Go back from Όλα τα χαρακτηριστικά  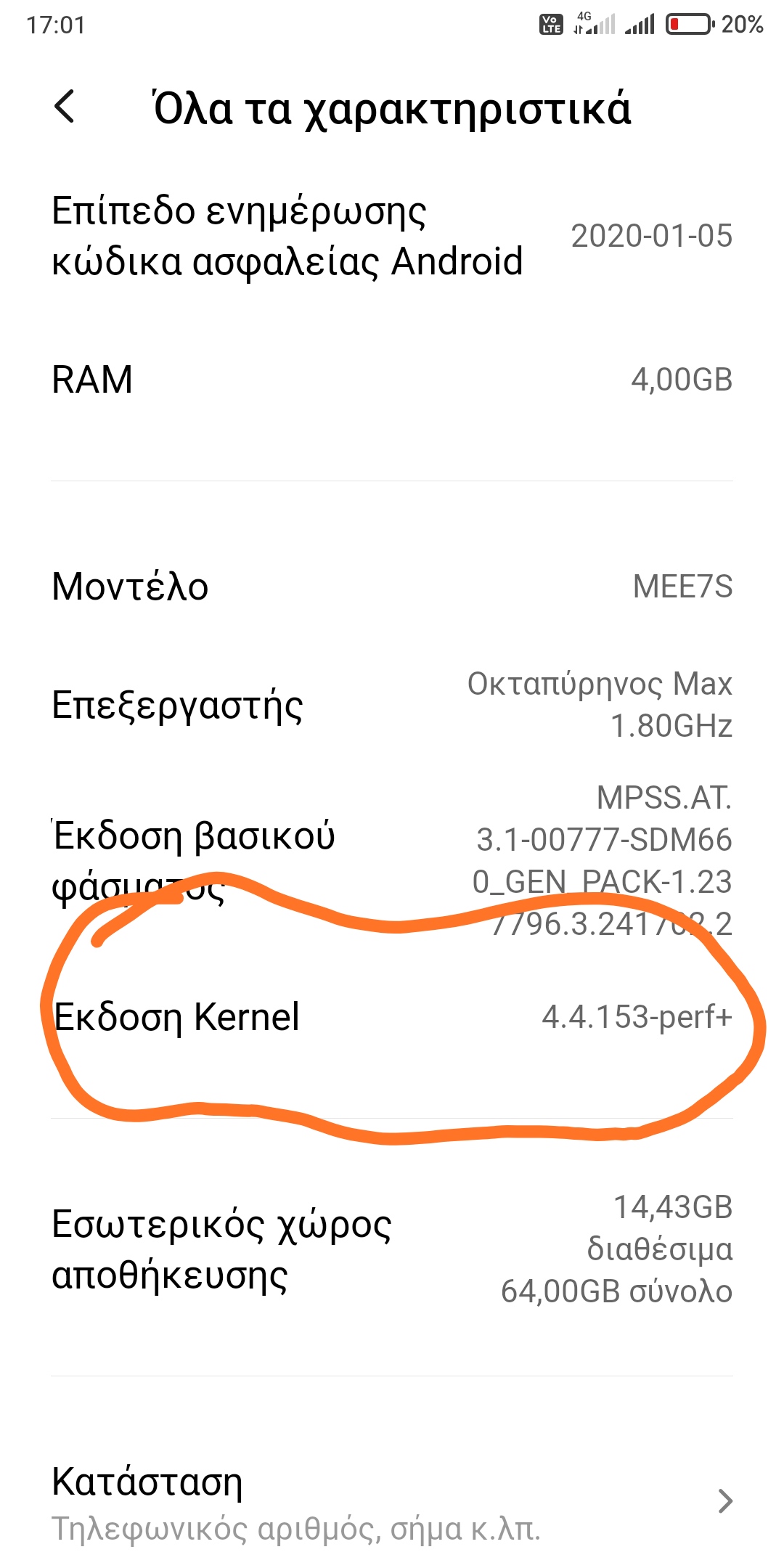[65, 107]
